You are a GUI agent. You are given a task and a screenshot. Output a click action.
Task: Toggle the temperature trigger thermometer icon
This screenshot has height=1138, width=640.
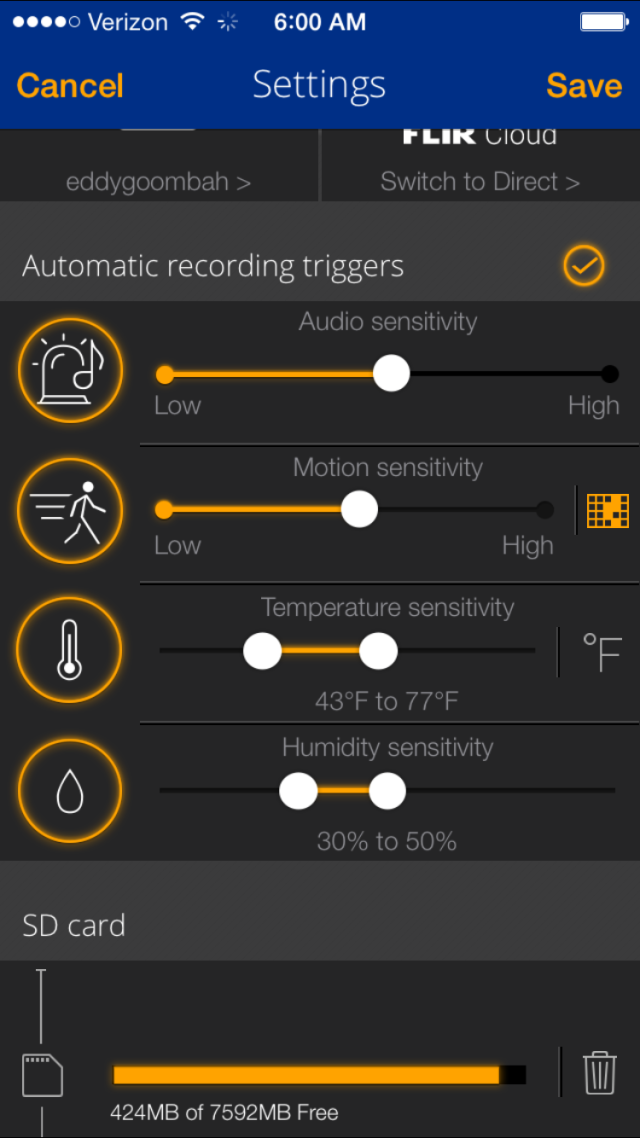coord(70,650)
